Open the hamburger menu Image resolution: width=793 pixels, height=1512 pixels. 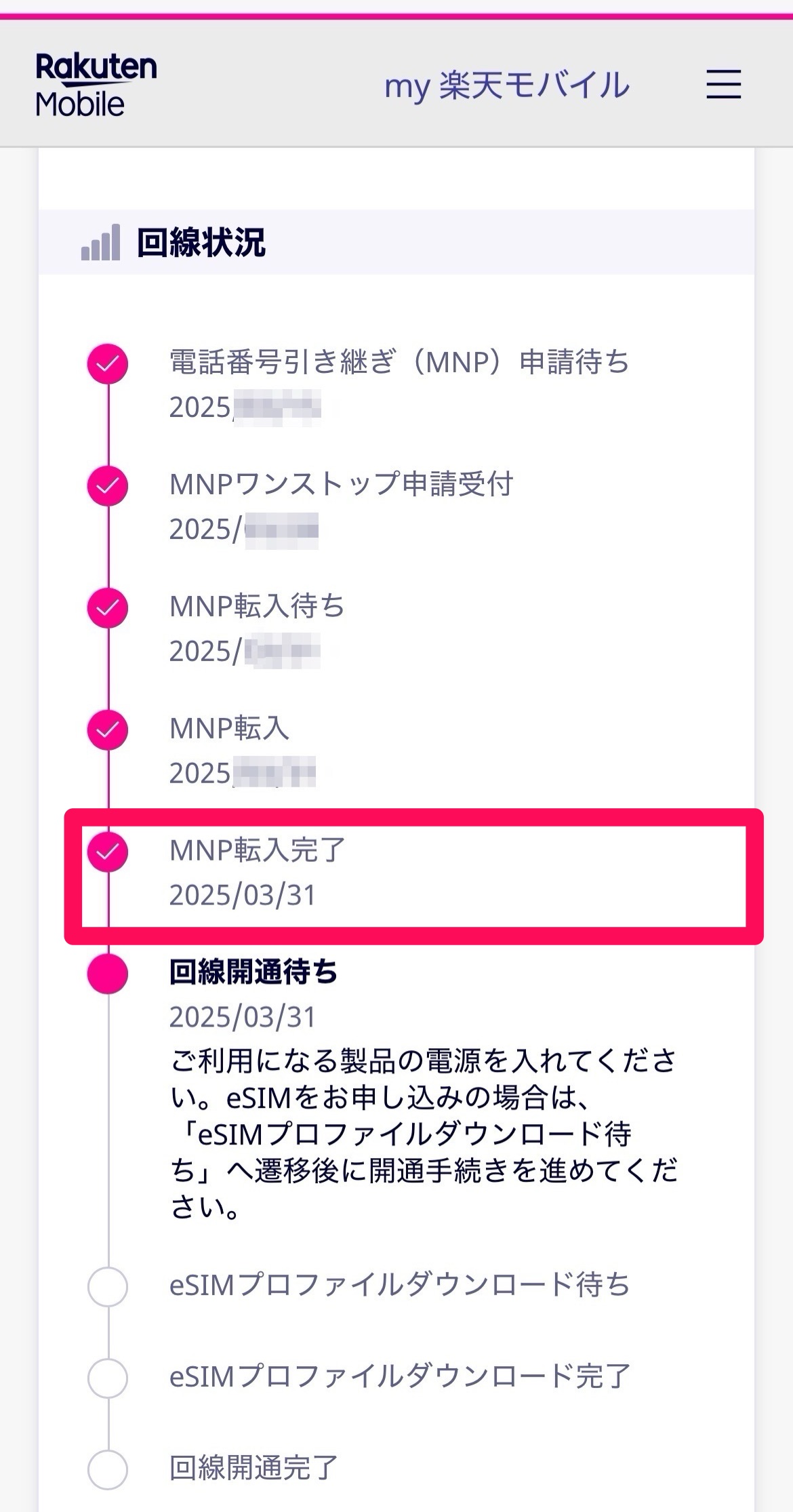(723, 84)
